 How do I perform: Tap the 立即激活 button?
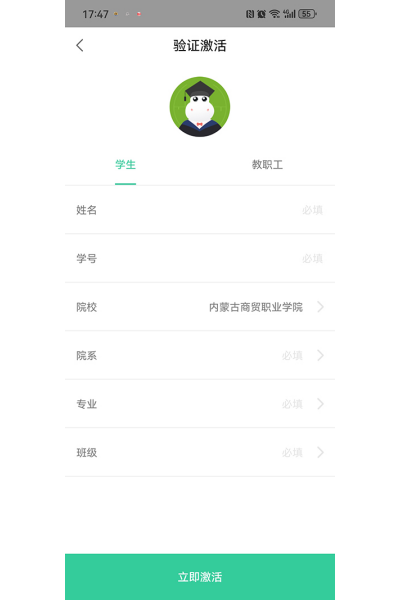click(200, 577)
